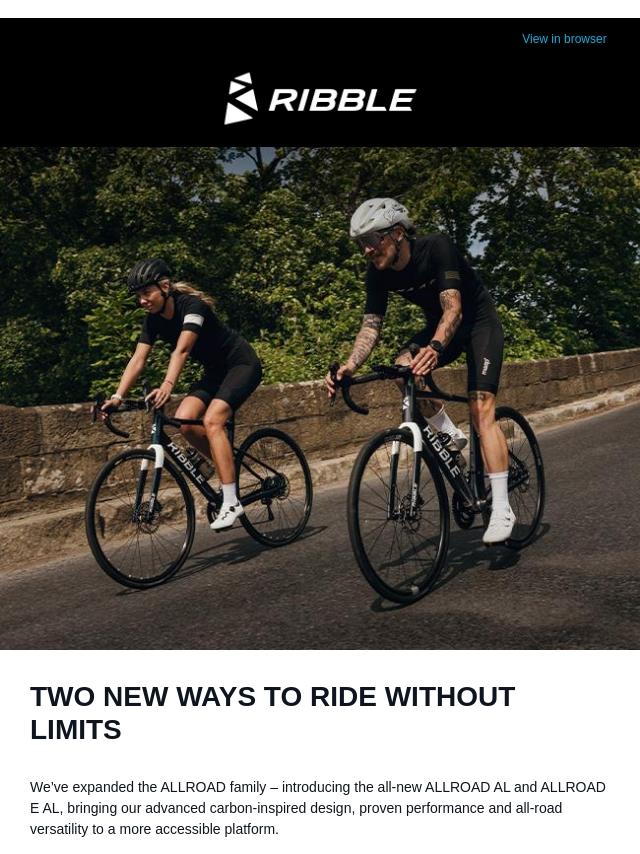Viewport: 640px width, 854px height.
Task: Open the cyclists hero image
Action: pos(320,398)
